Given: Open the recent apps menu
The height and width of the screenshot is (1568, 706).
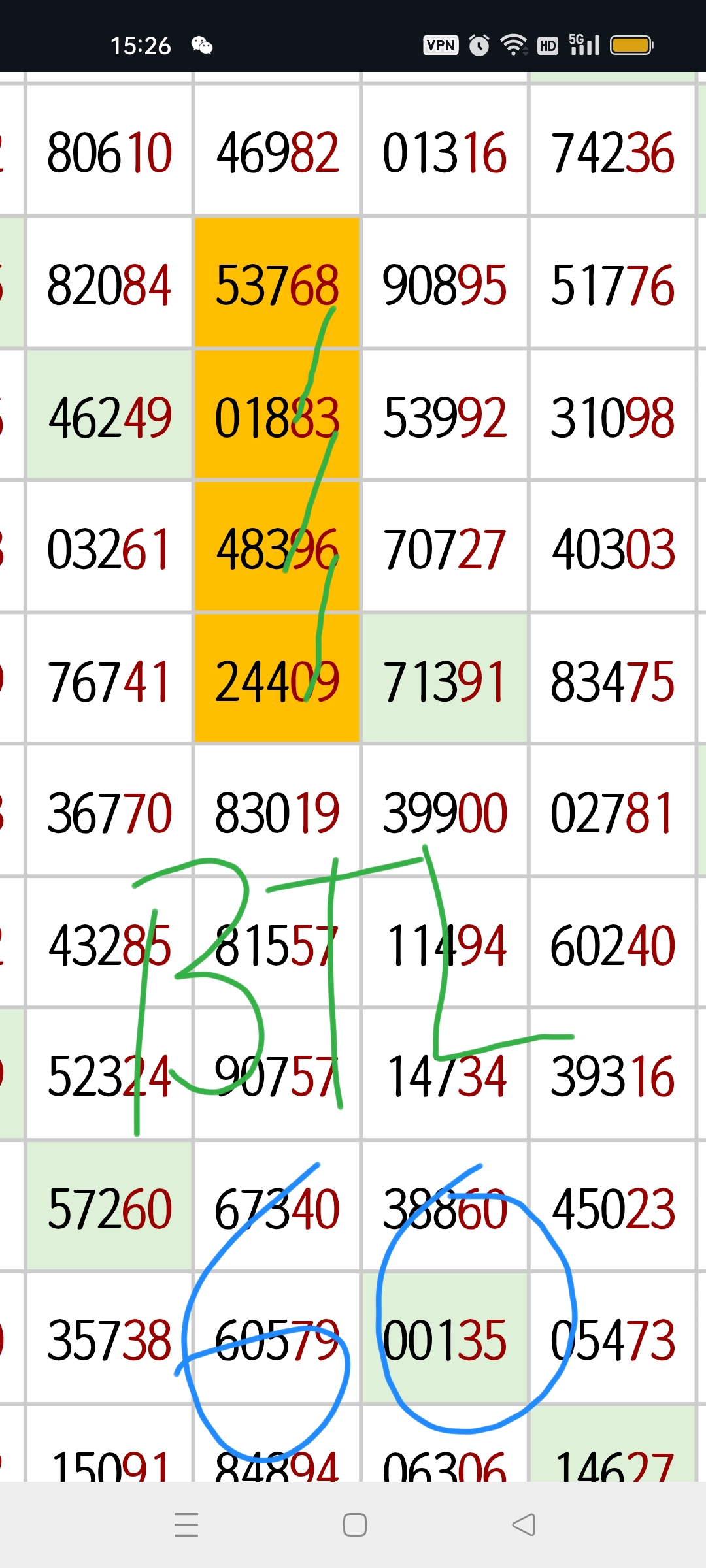Looking at the screenshot, I should [x=186, y=1525].
